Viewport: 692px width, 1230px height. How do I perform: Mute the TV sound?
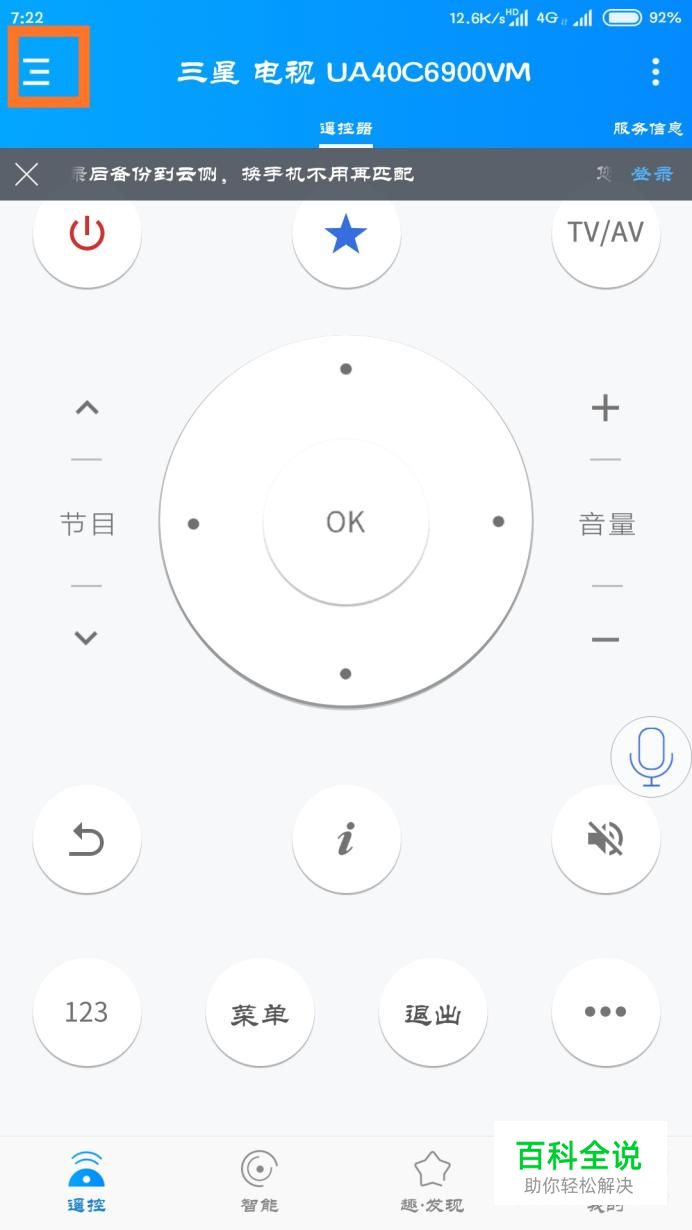click(605, 840)
